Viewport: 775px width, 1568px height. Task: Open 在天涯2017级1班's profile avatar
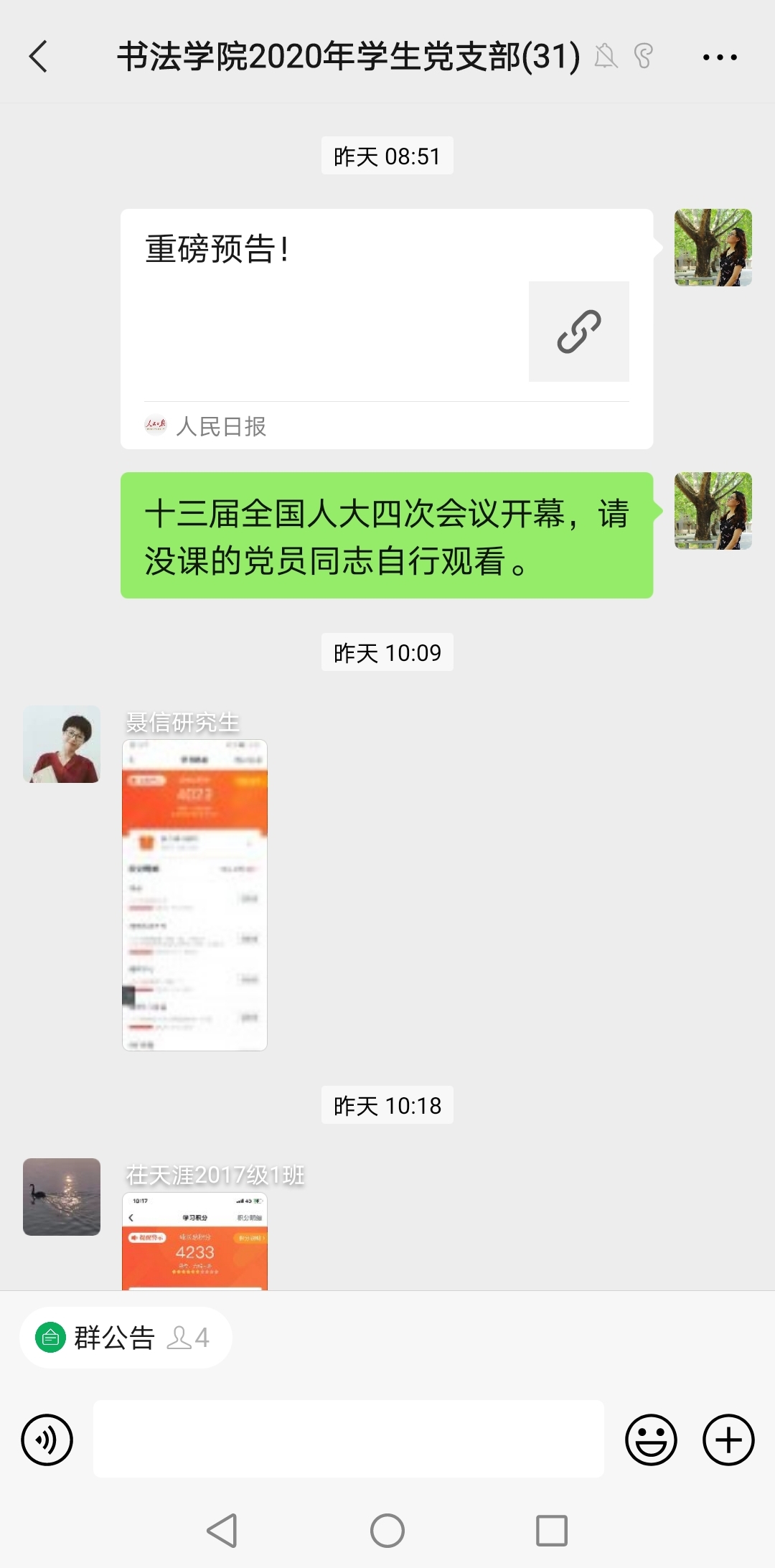pos(62,1196)
